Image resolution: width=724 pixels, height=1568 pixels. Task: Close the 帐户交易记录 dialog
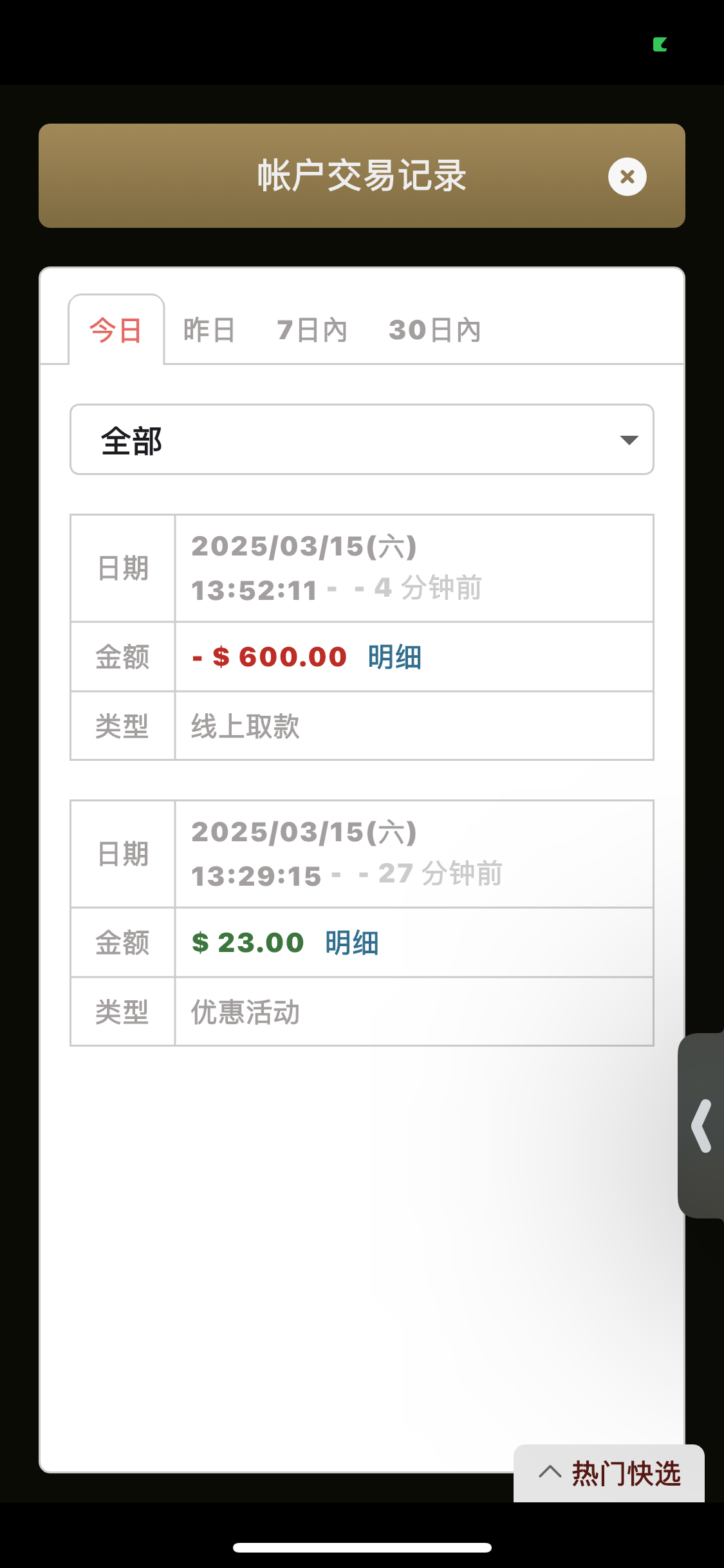[x=627, y=176]
